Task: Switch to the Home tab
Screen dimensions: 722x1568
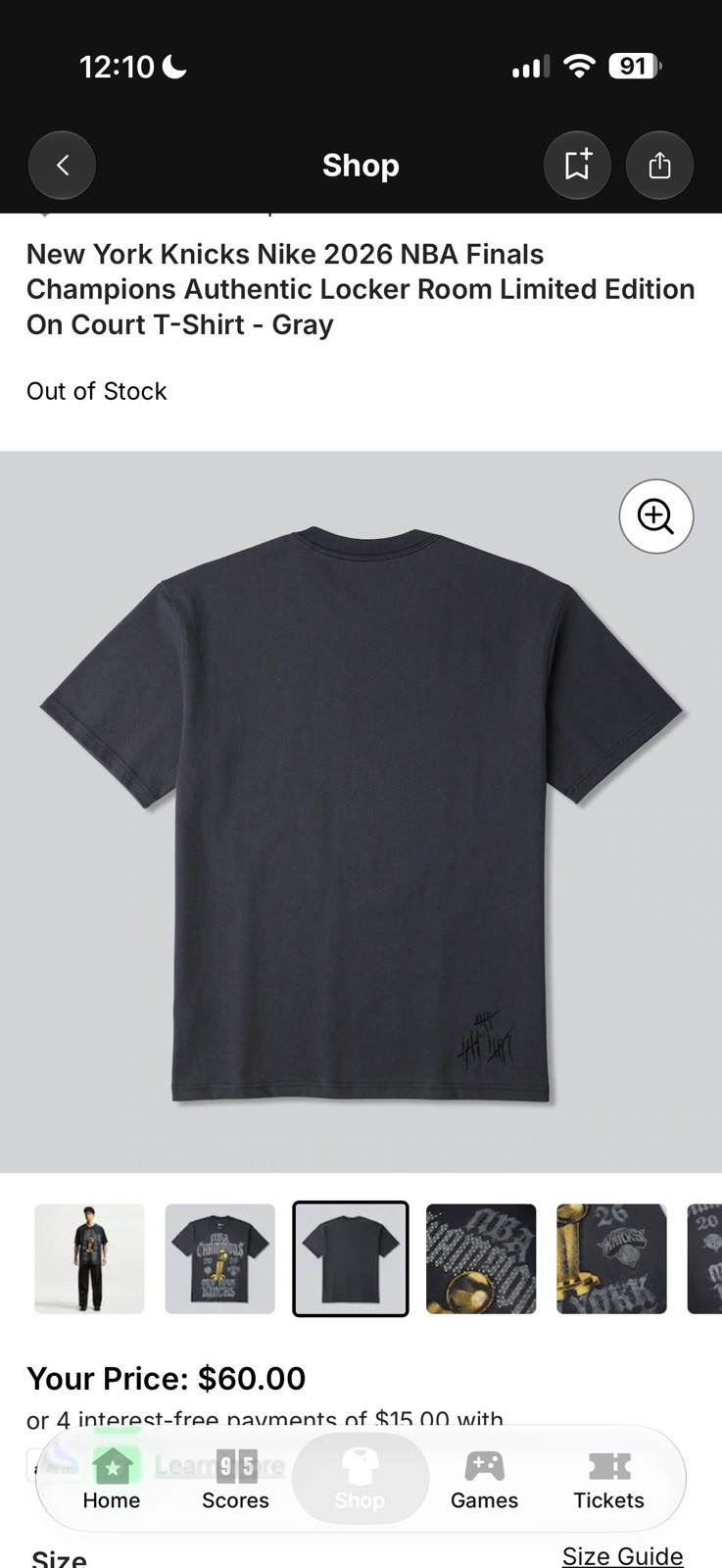Action: pyautogui.click(x=112, y=1479)
